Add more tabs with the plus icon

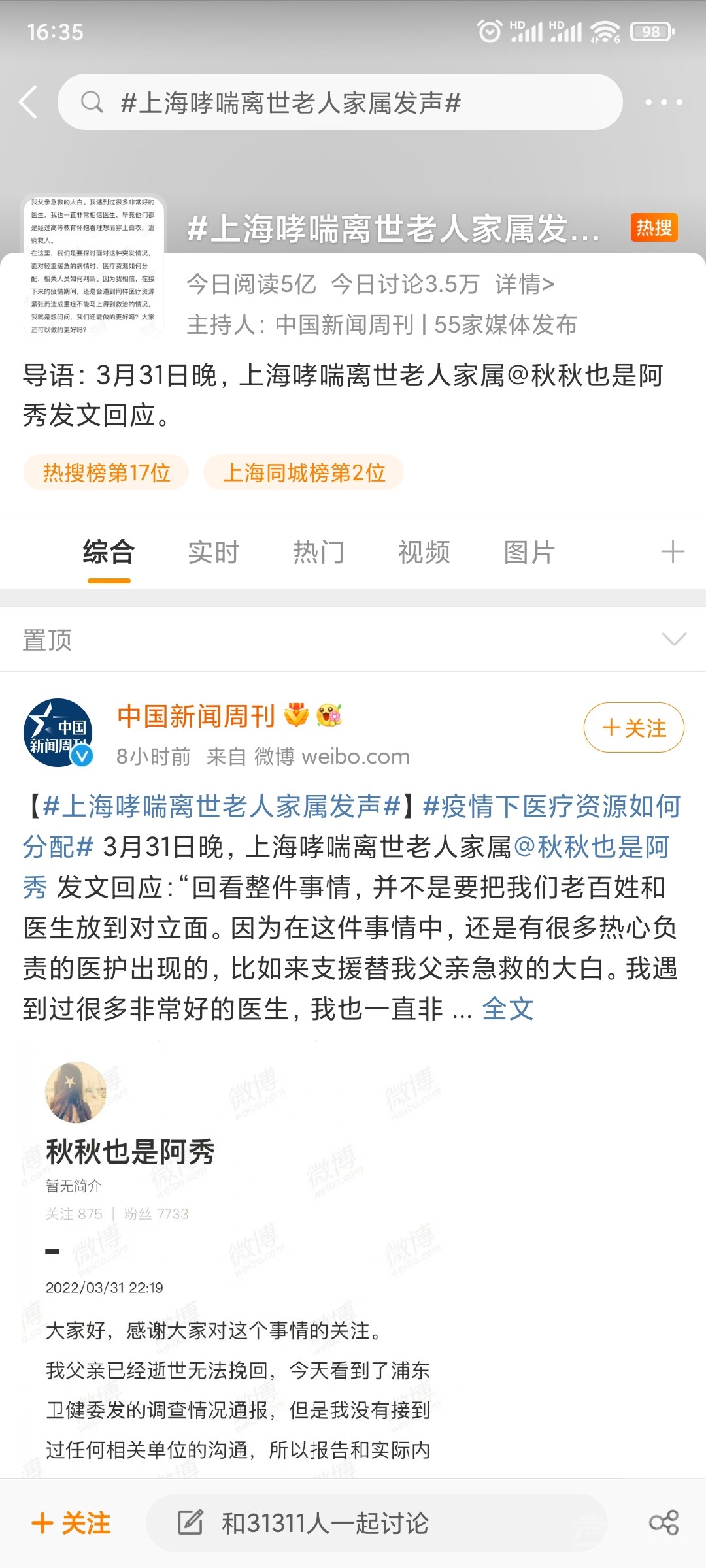coord(672,552)
